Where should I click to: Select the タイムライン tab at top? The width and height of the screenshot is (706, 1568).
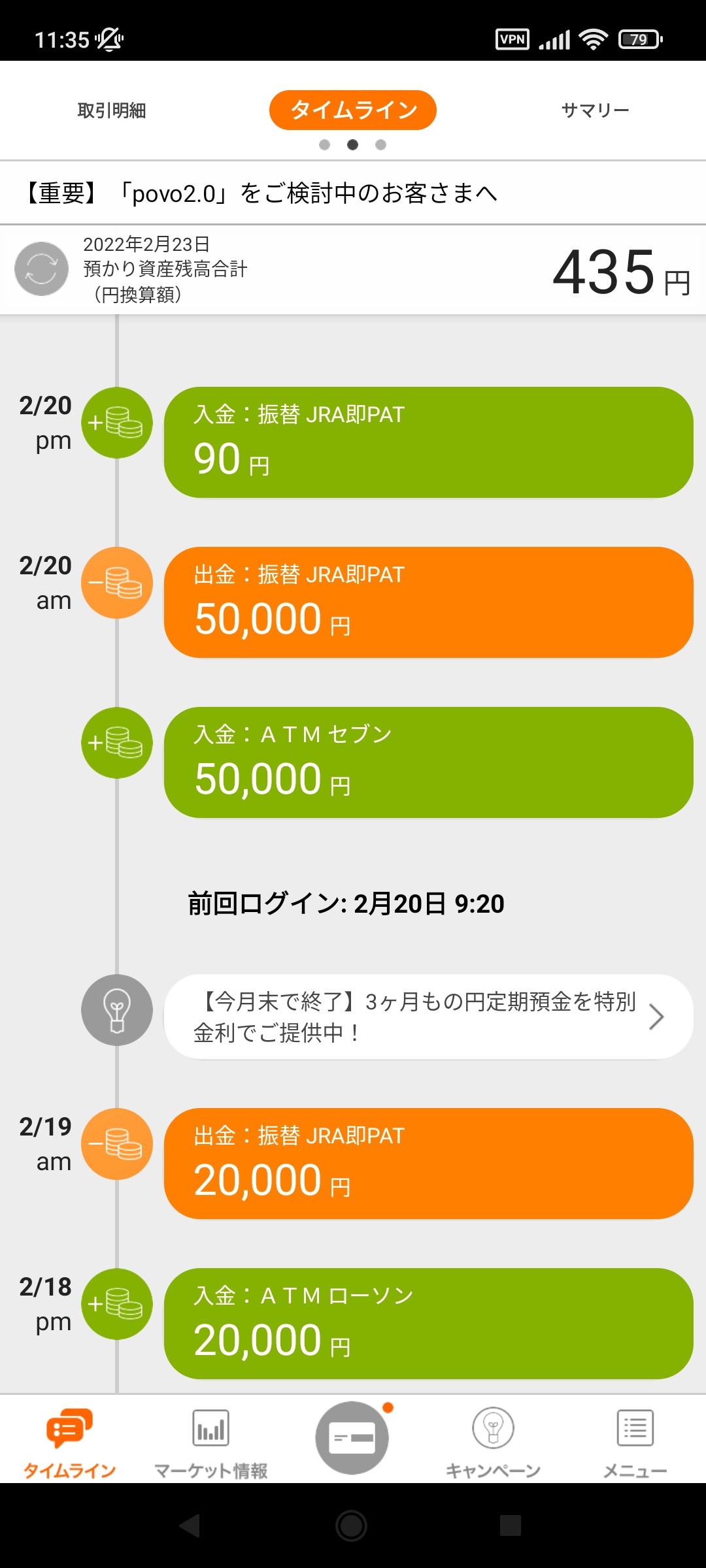click(352, 110)
